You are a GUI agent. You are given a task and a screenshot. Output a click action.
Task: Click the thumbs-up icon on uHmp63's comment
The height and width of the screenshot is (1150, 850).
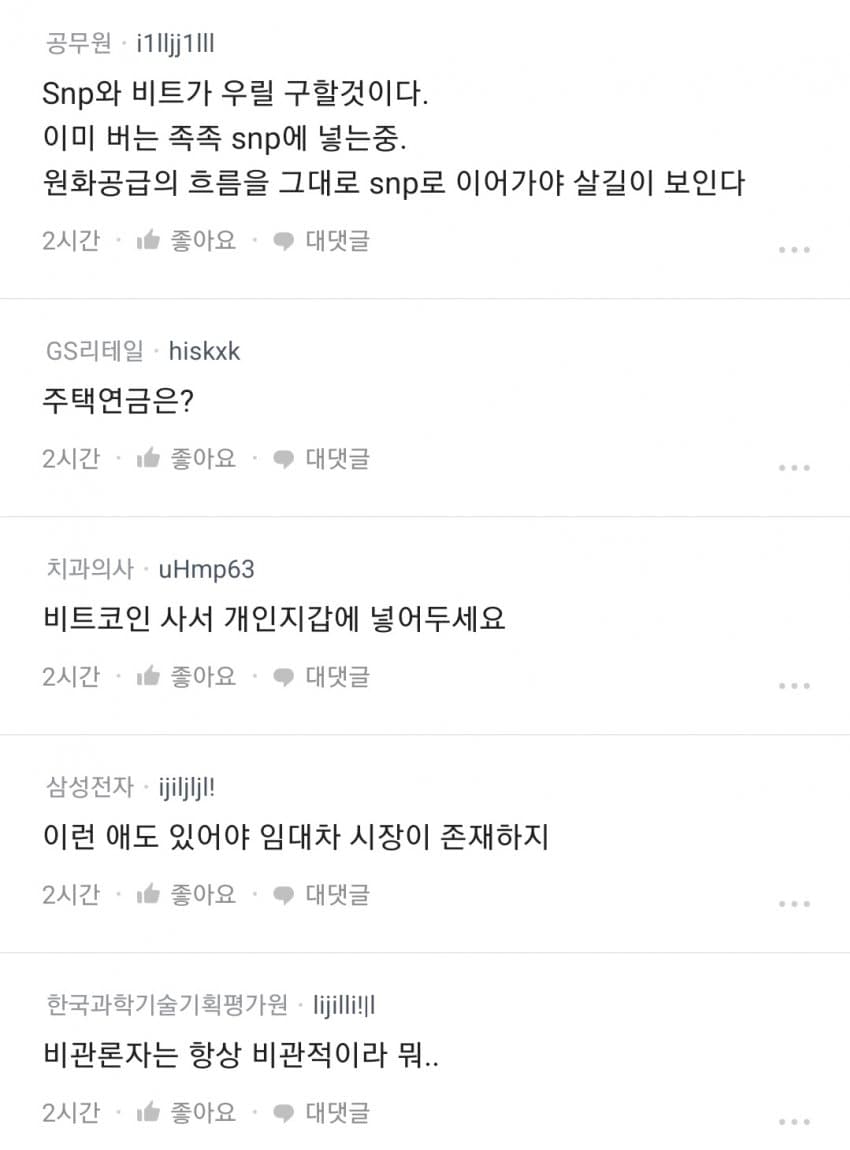(148, 675)
